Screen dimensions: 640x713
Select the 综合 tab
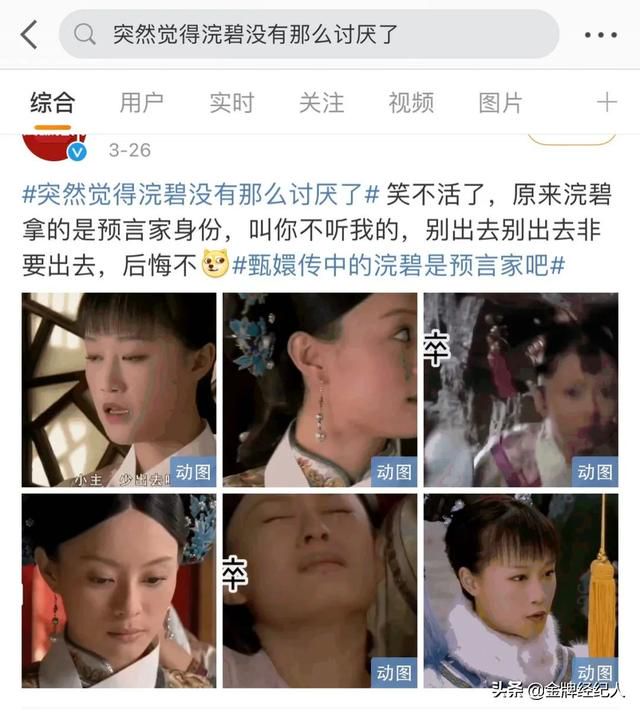(x=52, y=102)
